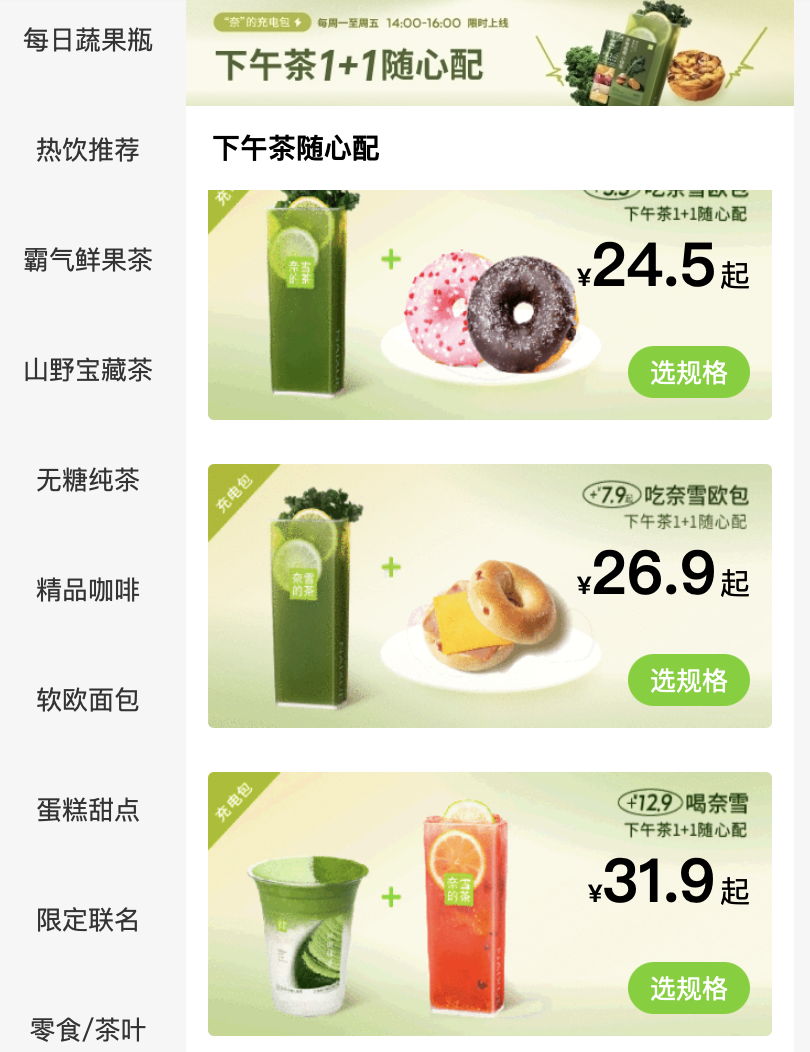Open the 下午茶1+1随心配 banner

tap(489, 53)
